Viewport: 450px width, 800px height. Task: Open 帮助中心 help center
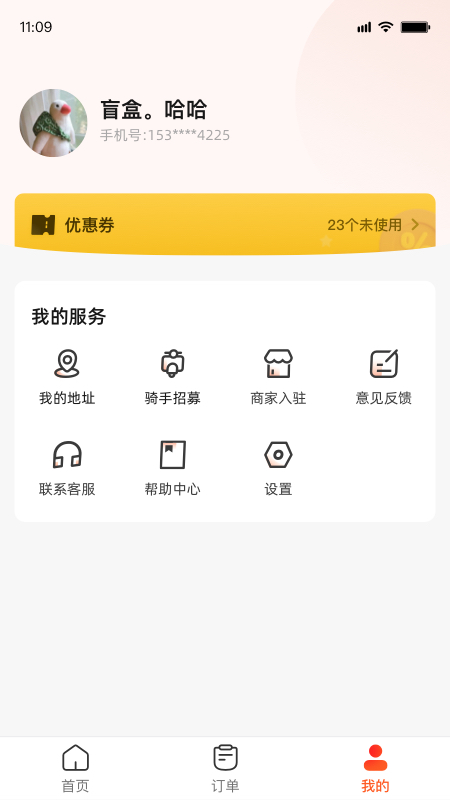172,469
